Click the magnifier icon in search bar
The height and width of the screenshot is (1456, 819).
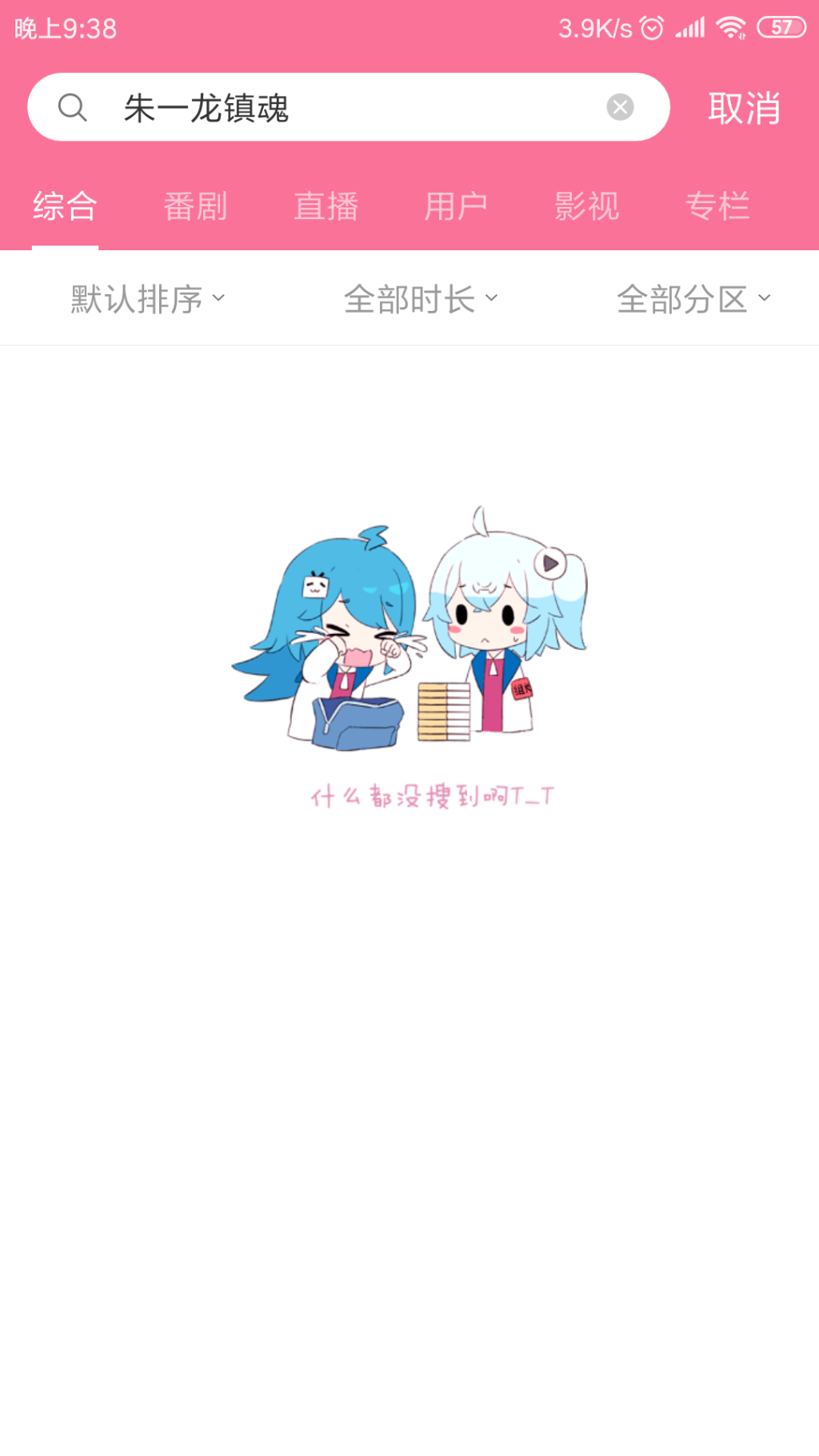[x=73, y=106]
